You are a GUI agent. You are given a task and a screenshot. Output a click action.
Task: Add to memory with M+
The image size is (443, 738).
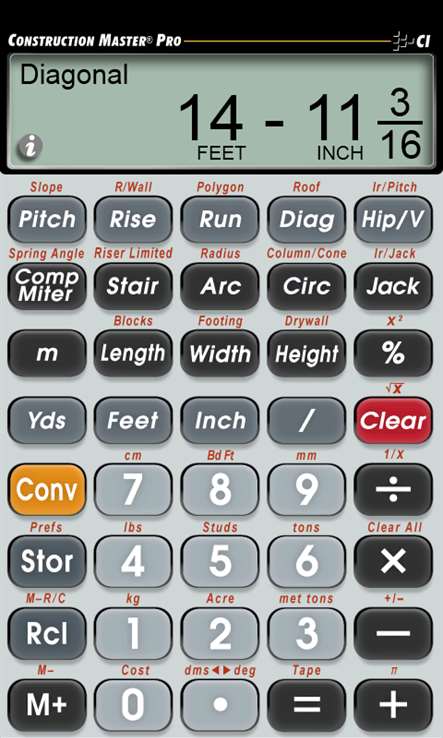[47, 705]
